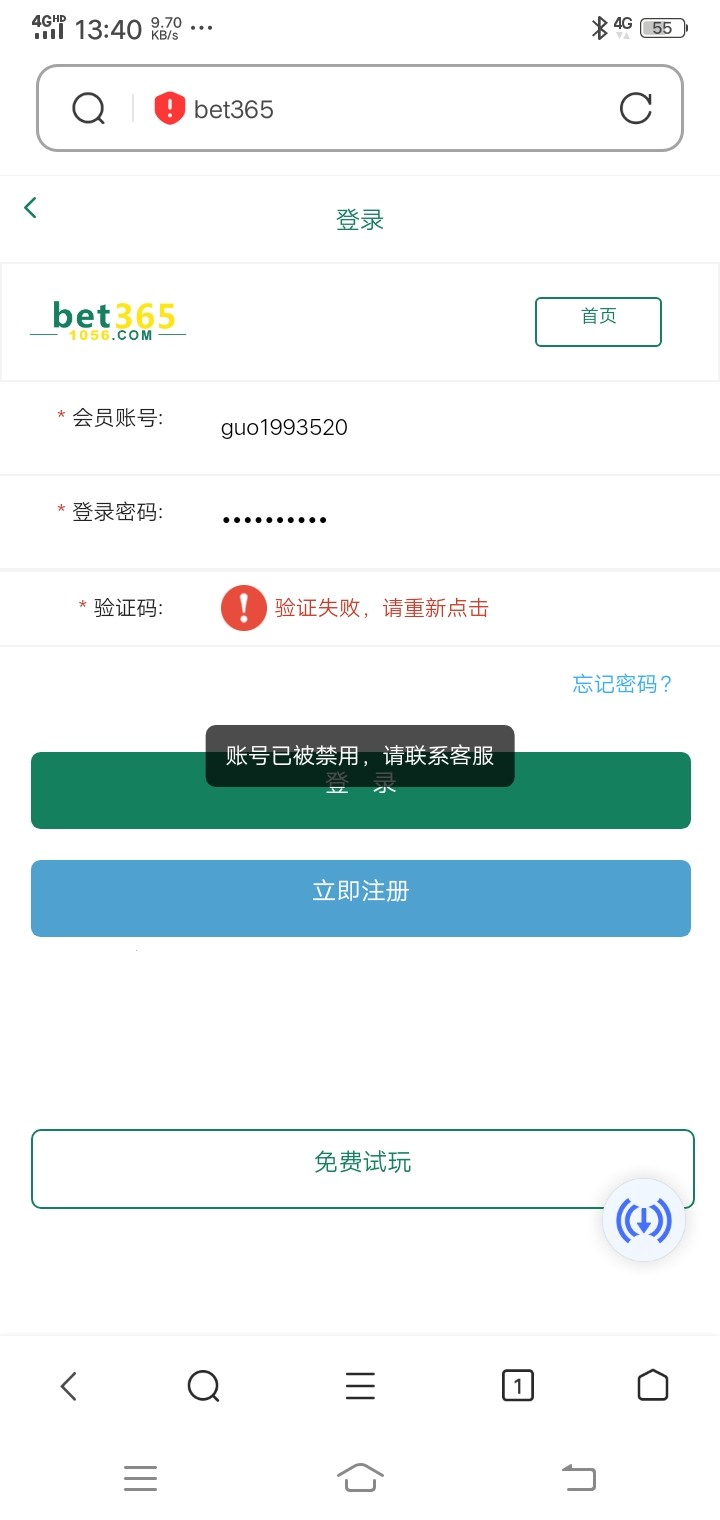Screen dimensions: 720x1520
Task: Tap the red security shield icon in address bar
Action: point(170,110)
